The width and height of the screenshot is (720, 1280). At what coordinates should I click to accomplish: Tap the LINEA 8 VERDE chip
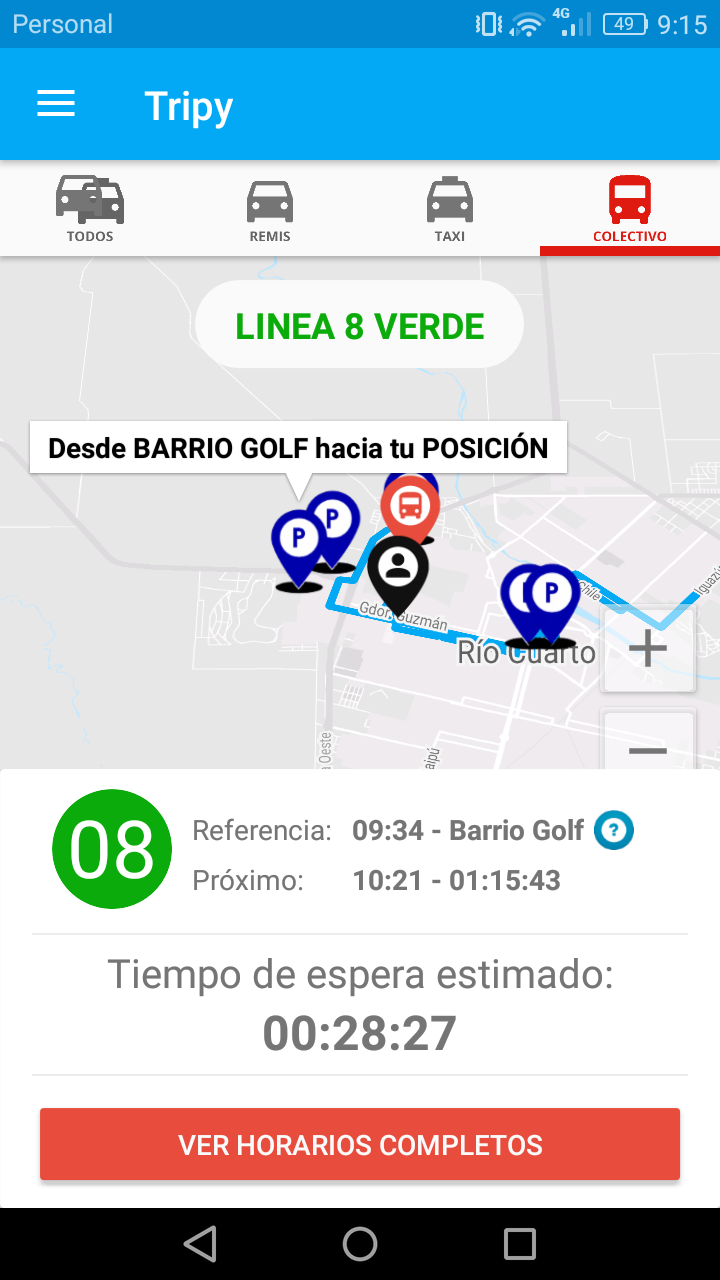[x=360, y=326]
